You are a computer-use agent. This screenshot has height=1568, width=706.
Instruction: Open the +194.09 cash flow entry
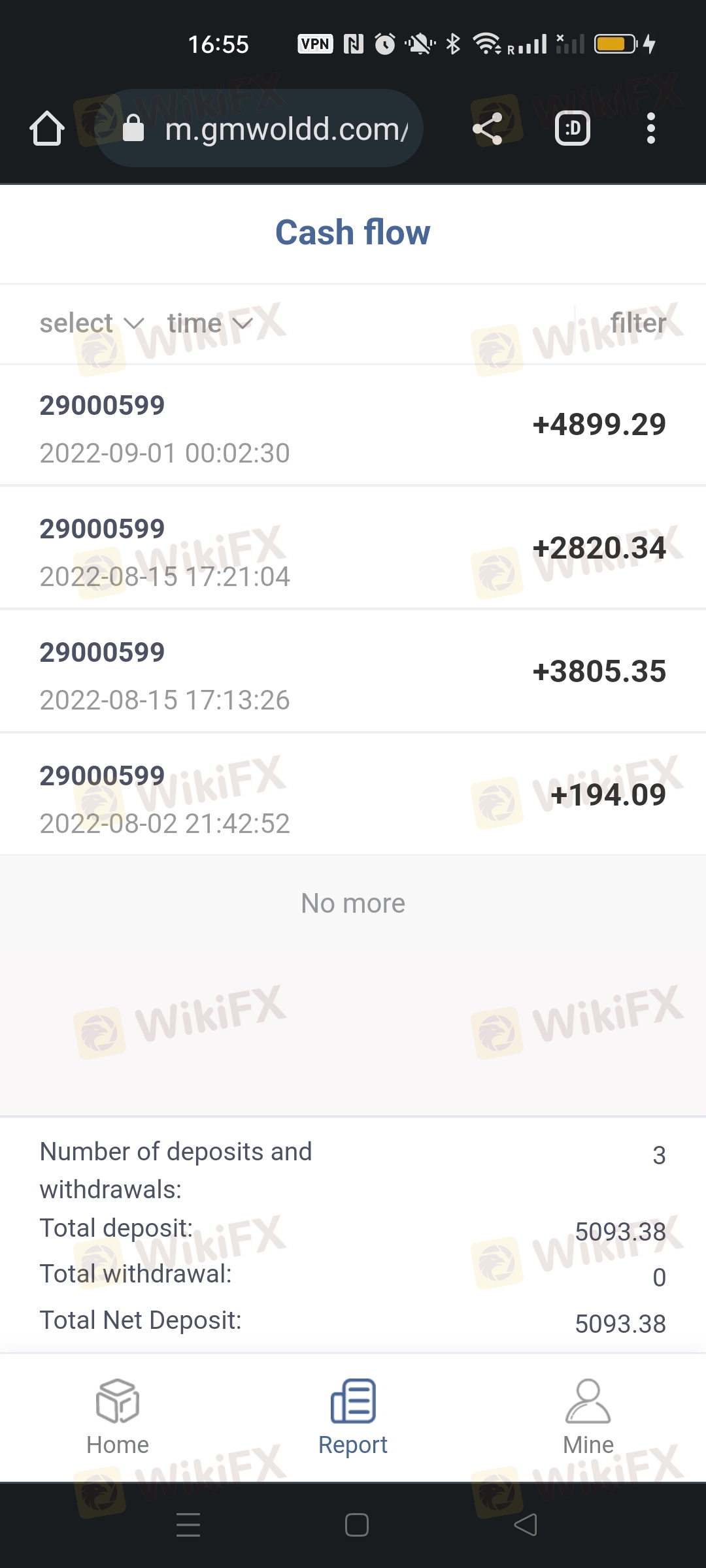353,796
